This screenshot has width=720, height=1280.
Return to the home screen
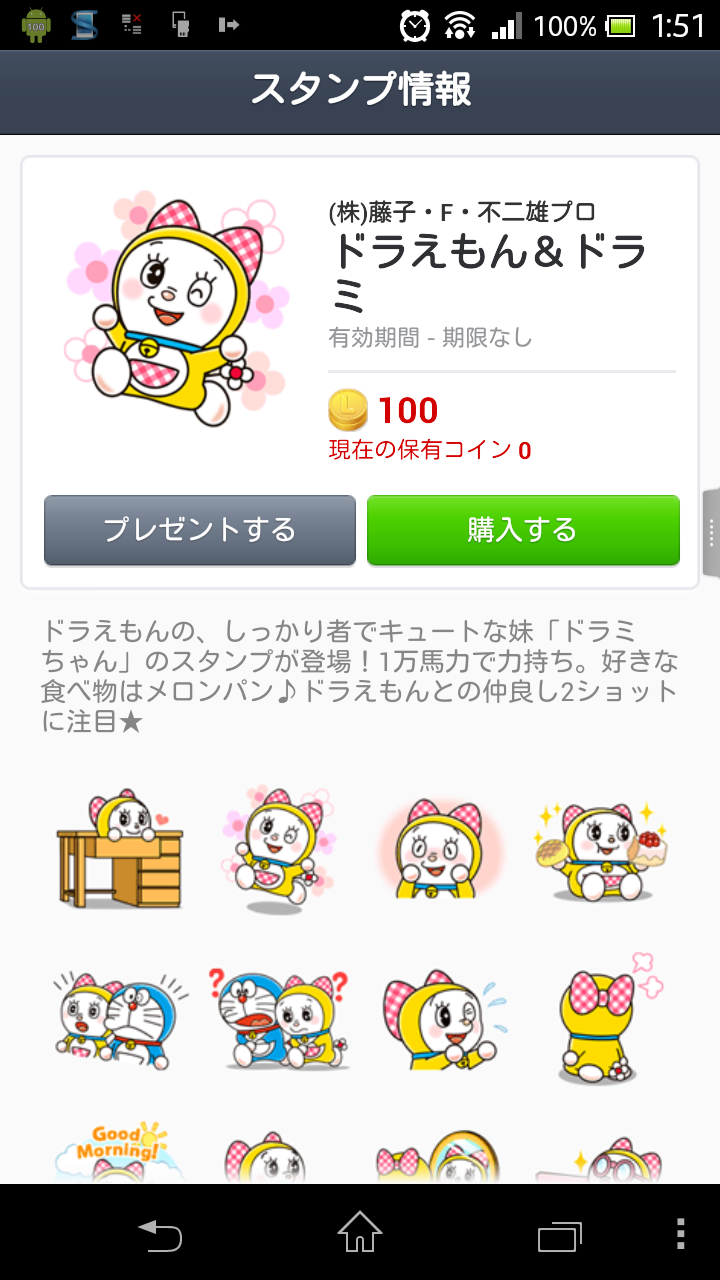pos(360,1234)
